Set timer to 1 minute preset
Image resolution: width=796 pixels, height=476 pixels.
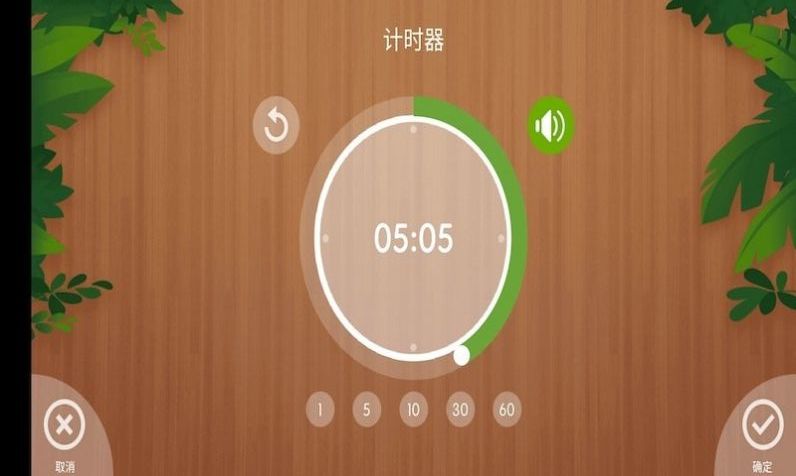click(319, 409)
